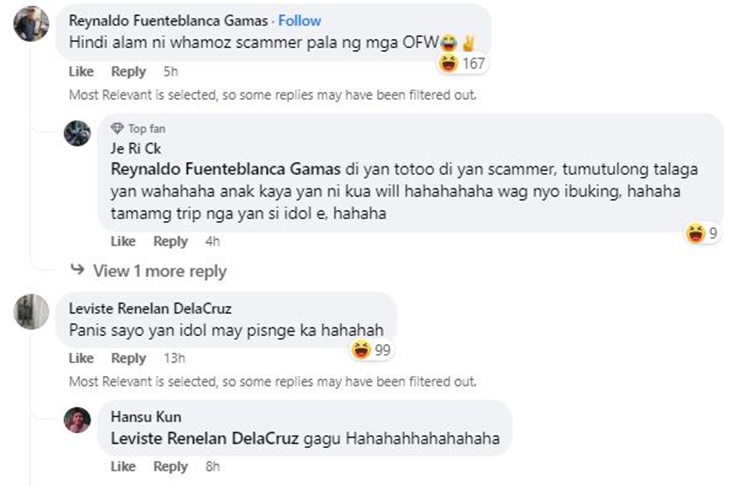The height and width of the screenshot is (486, 750).
Task: Like Hansu Kun's reply
Action: 123,467
